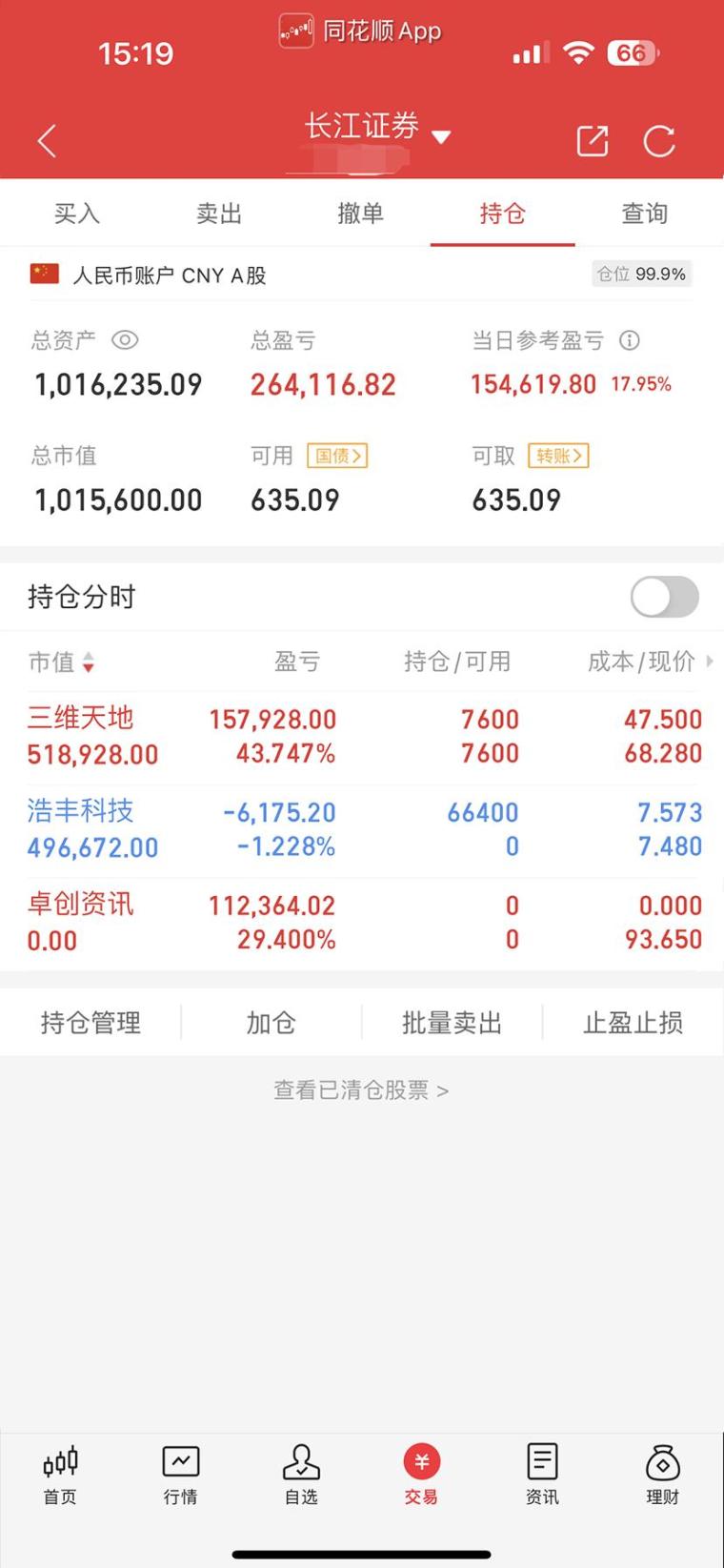Go back using the top-left arrow
This screenshot has width=724, height=1568.
click(47, 141)
